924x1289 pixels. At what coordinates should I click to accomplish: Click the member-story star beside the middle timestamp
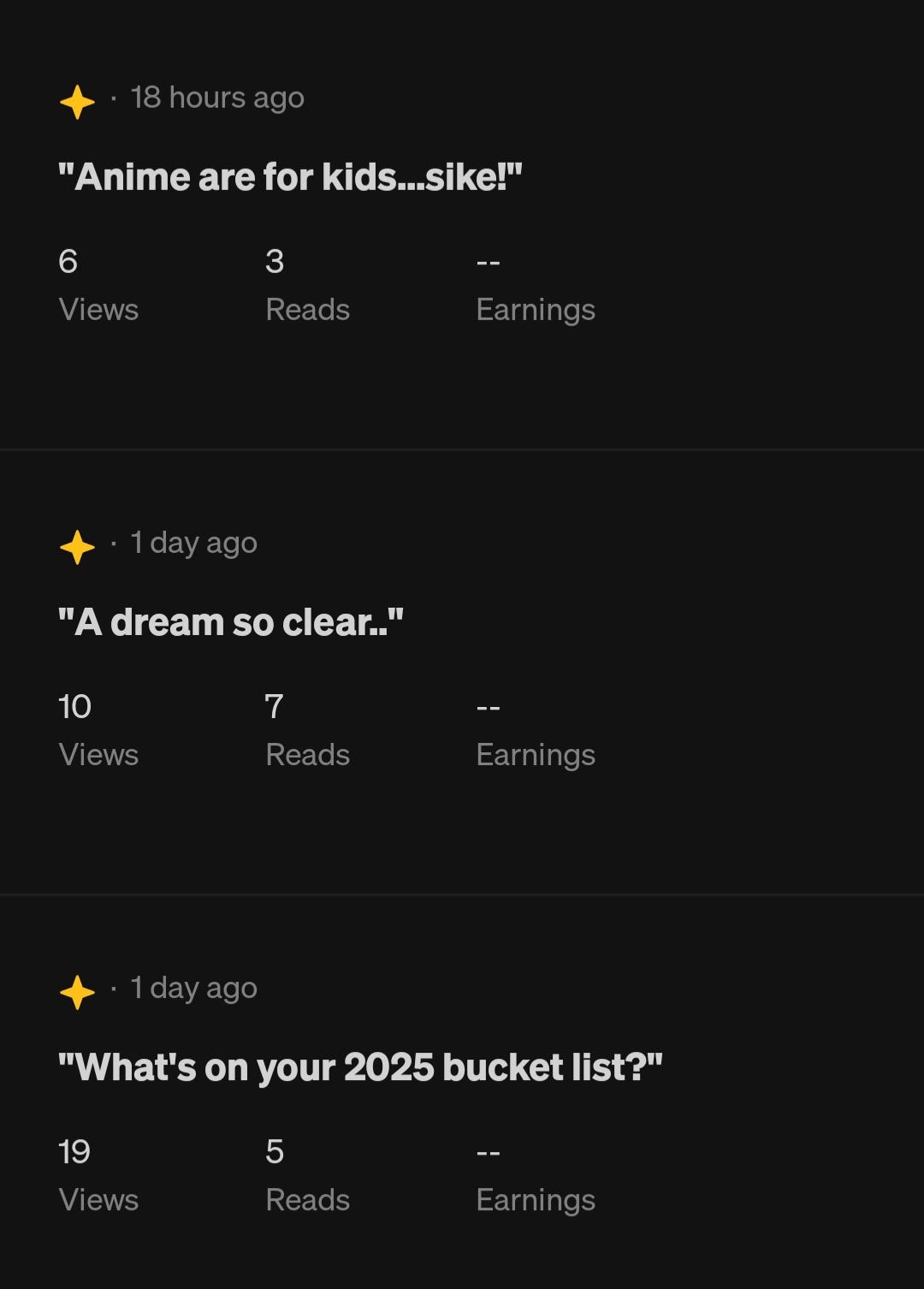click(78, 545)
